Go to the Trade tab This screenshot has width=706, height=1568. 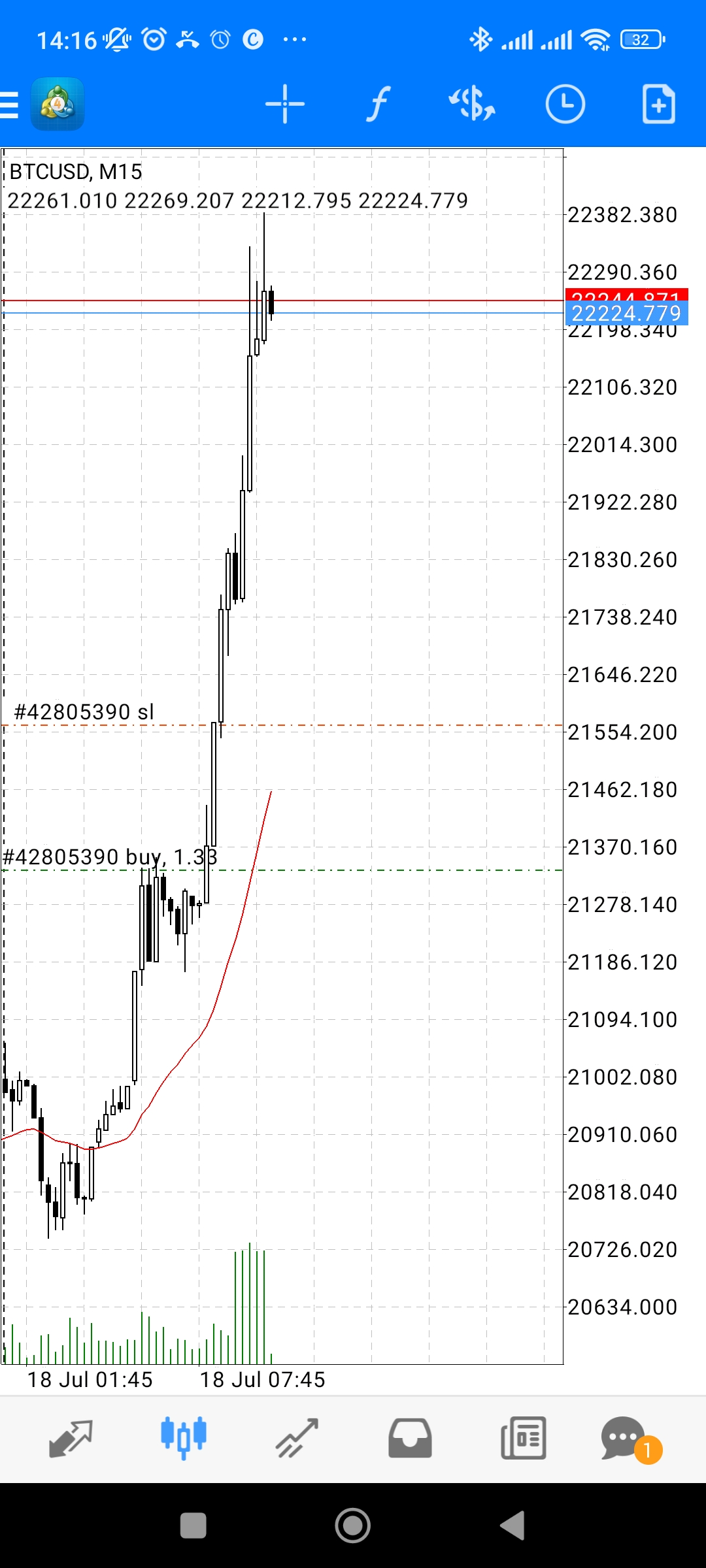click(x=297, y=1439)
